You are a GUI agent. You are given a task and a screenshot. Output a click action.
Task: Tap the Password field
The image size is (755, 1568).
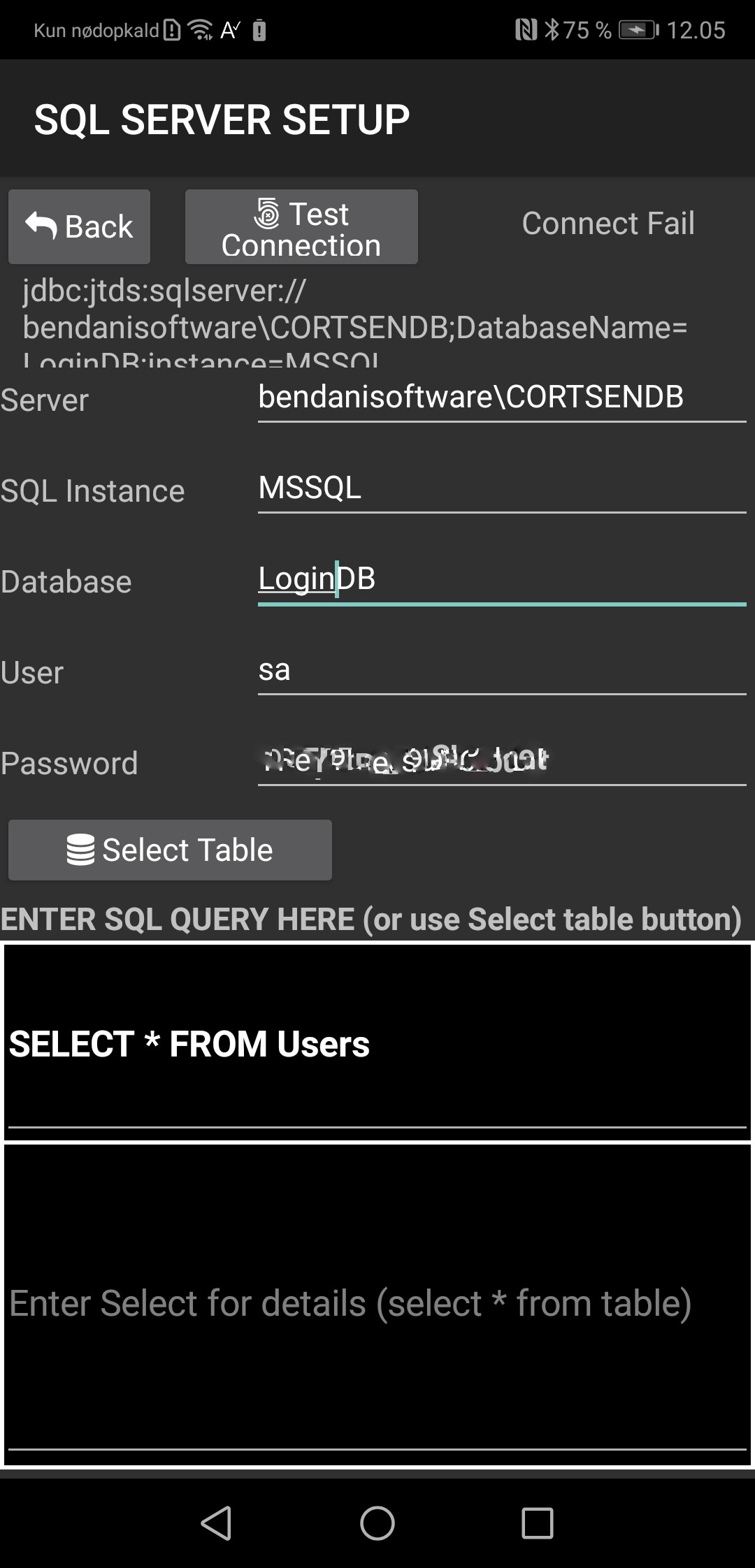coord(501,761)
